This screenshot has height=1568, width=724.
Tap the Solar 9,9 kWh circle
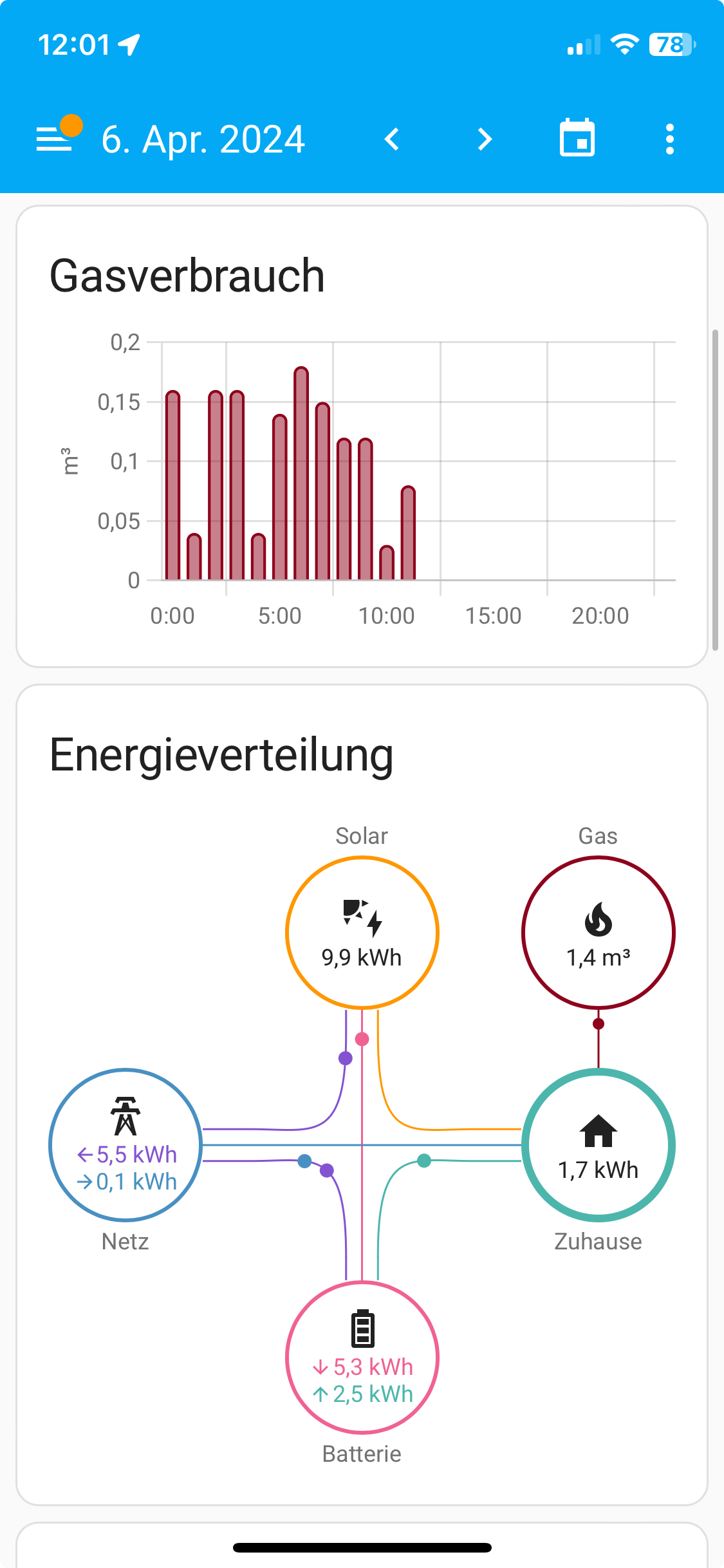[x=362, y=932]
